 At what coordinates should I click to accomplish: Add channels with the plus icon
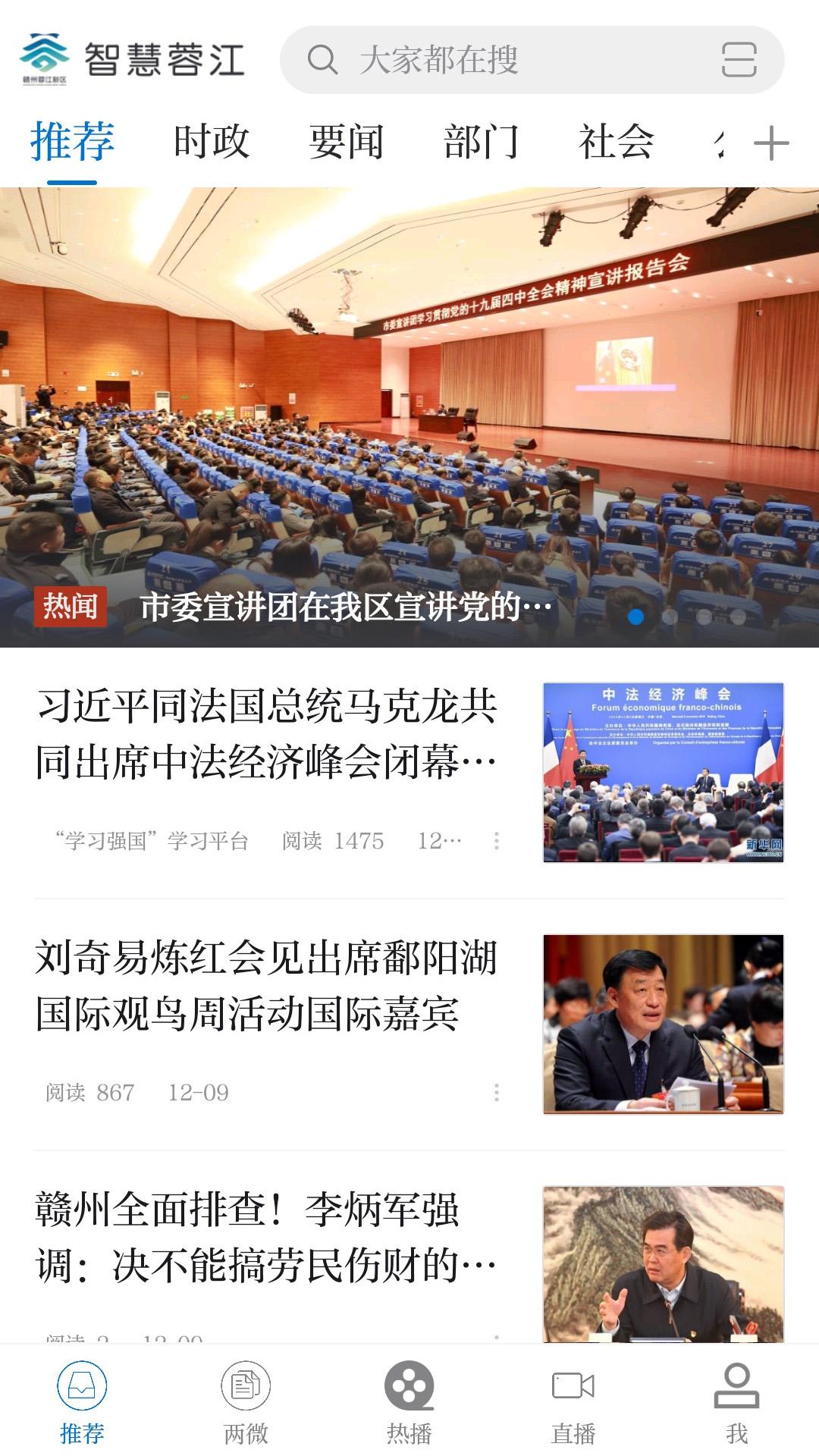(x=771, y=143)
